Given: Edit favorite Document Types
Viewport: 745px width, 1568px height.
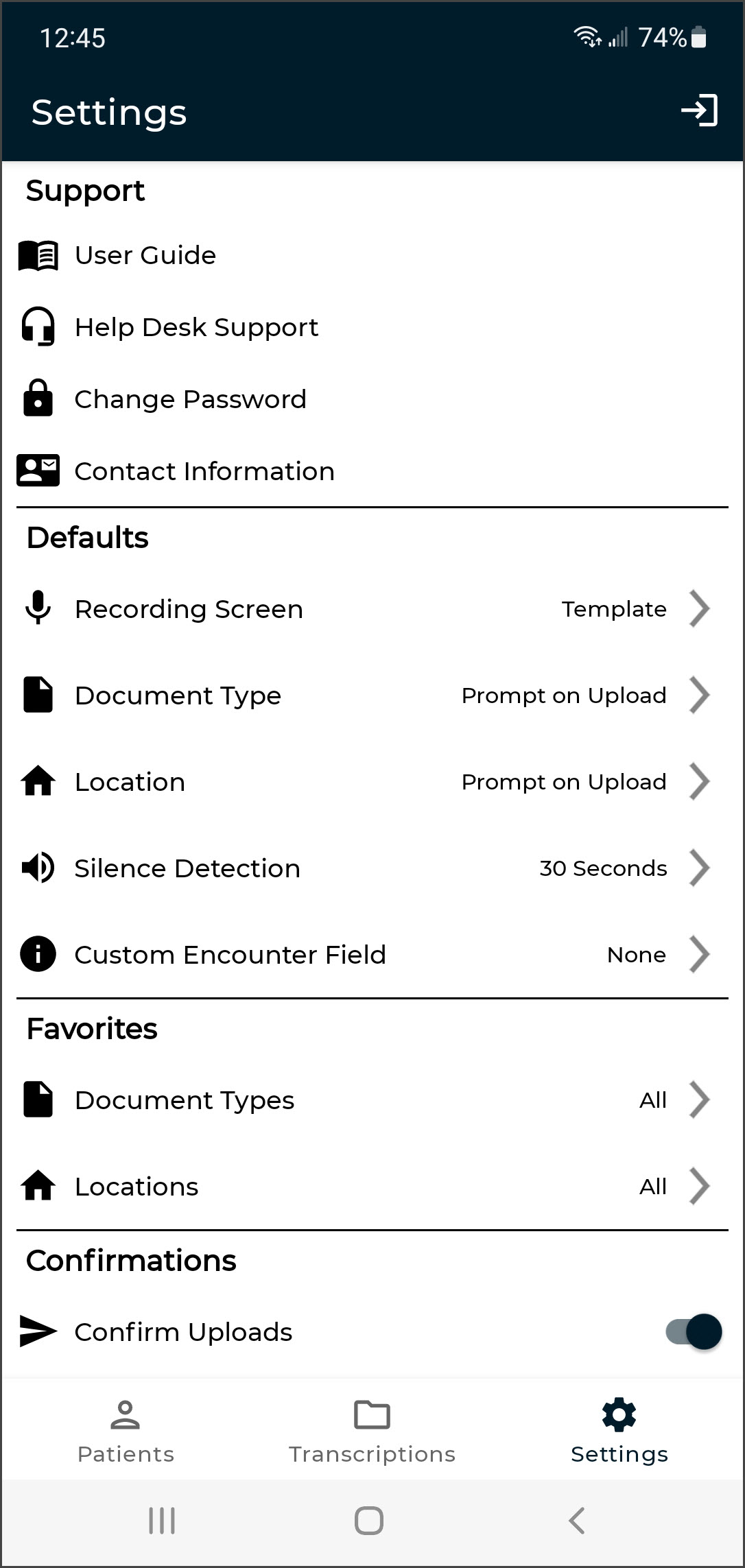Looking at the screenshot, I should (x=372, y=1100).
